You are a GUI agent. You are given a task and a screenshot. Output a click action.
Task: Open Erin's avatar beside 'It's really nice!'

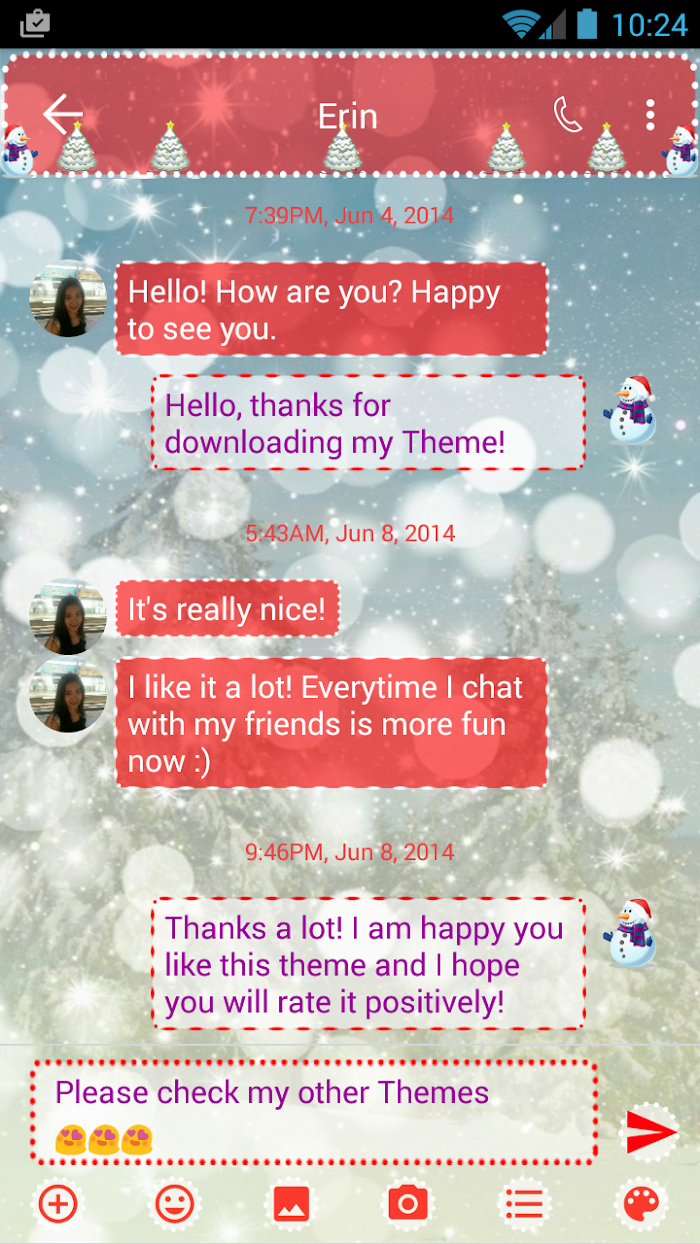tap(68, 617)
